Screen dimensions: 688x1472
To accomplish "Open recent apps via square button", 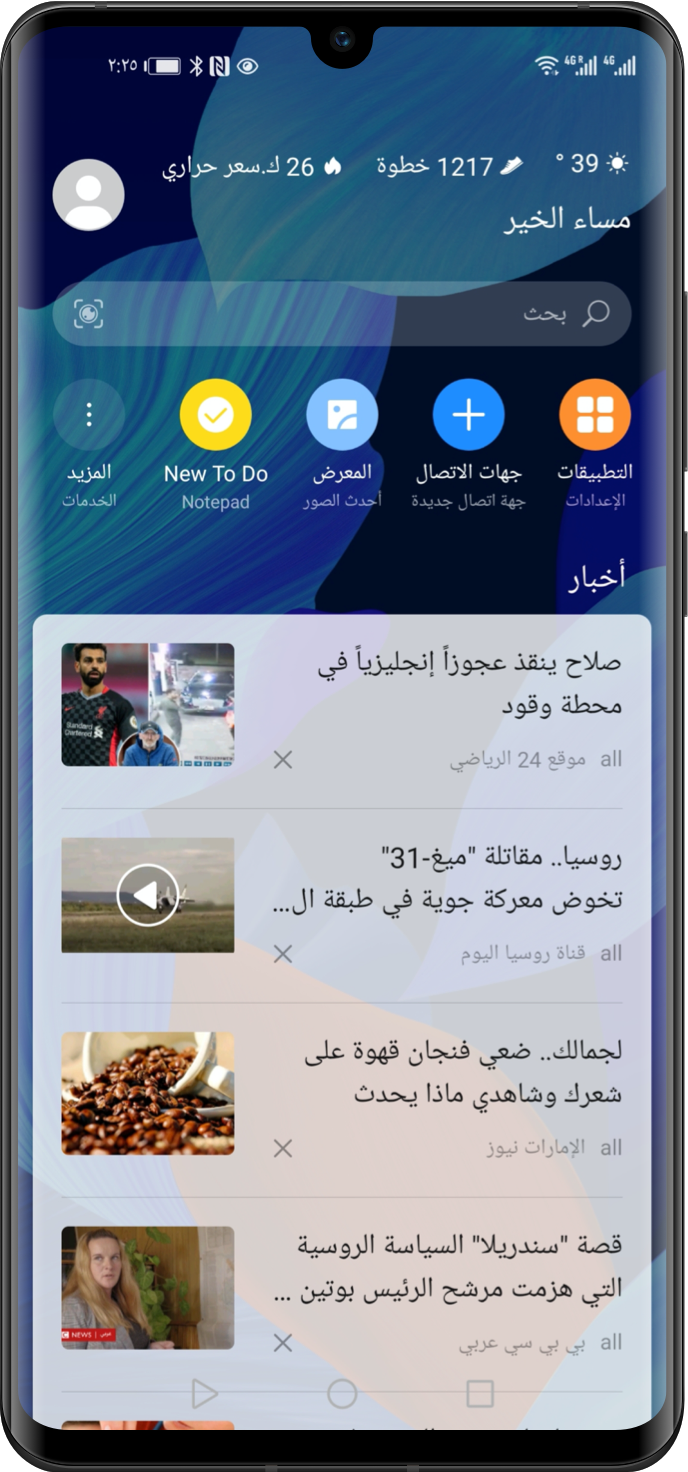I will (x=480, y=1394).
